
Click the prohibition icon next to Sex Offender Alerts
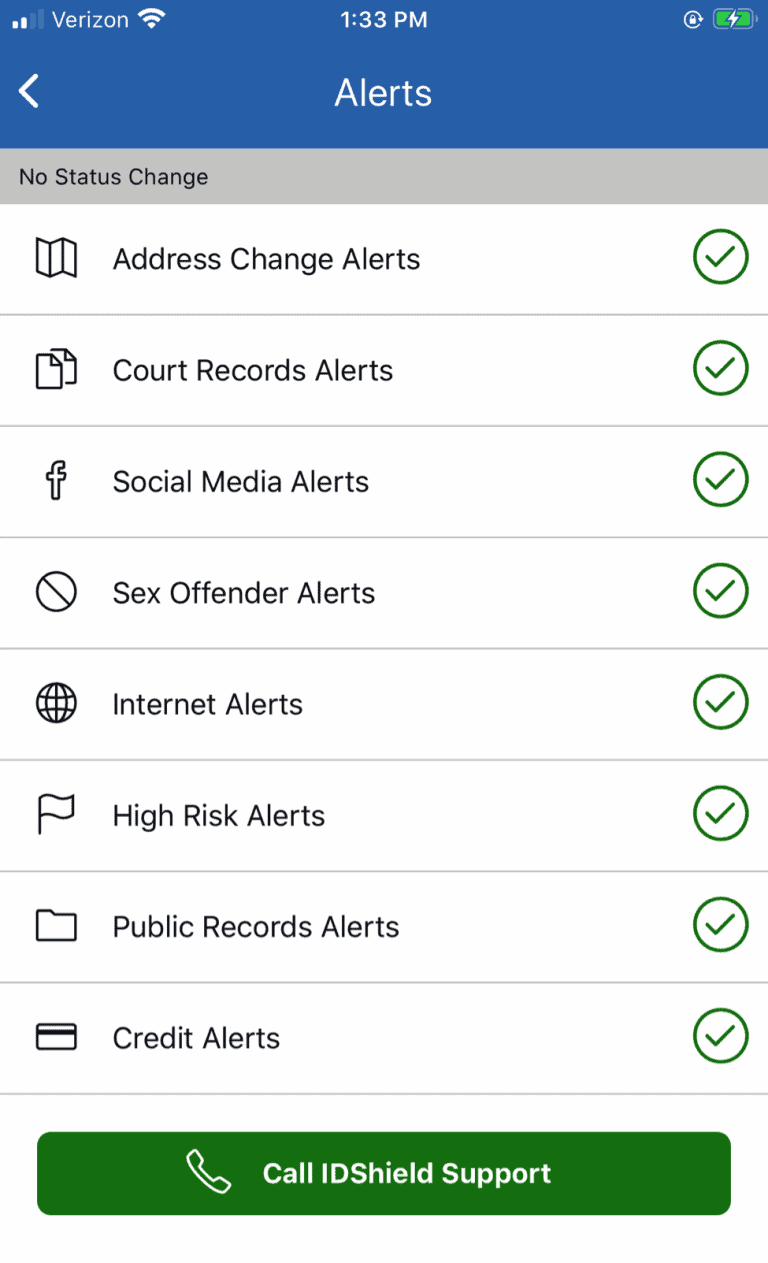tap(56, 591)
